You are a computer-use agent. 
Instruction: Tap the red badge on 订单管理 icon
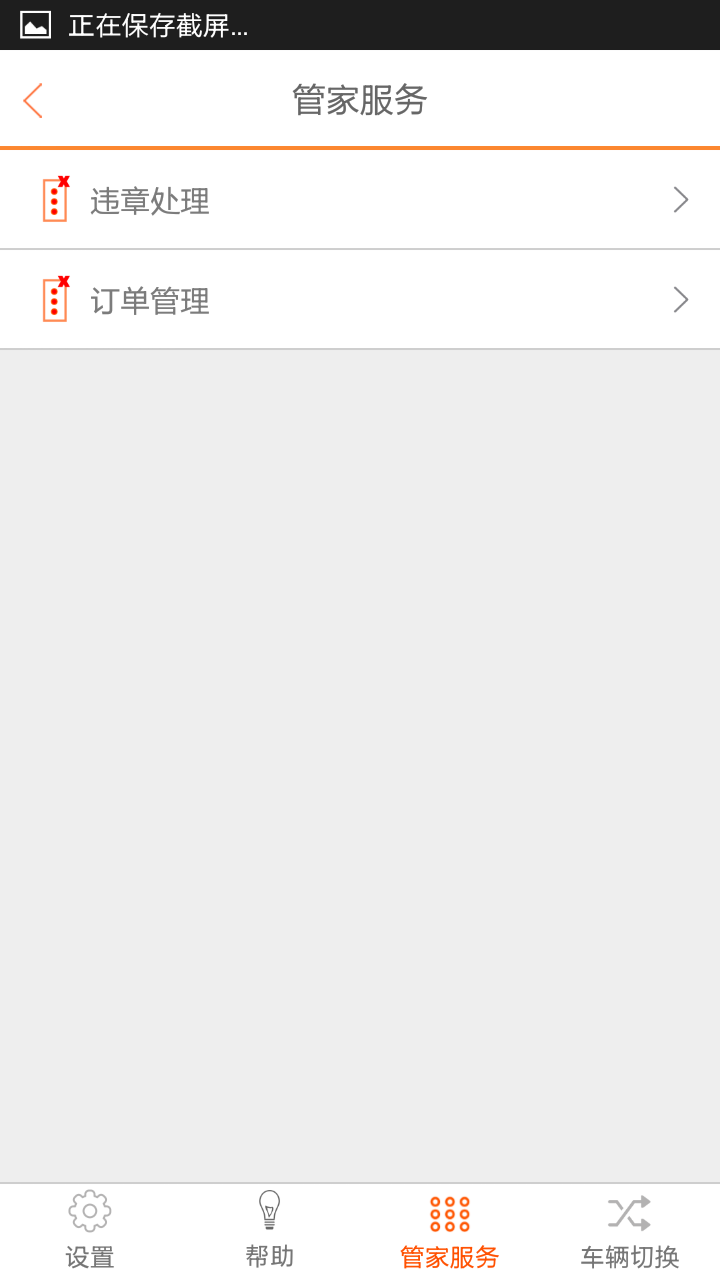[x=64, y=279]
